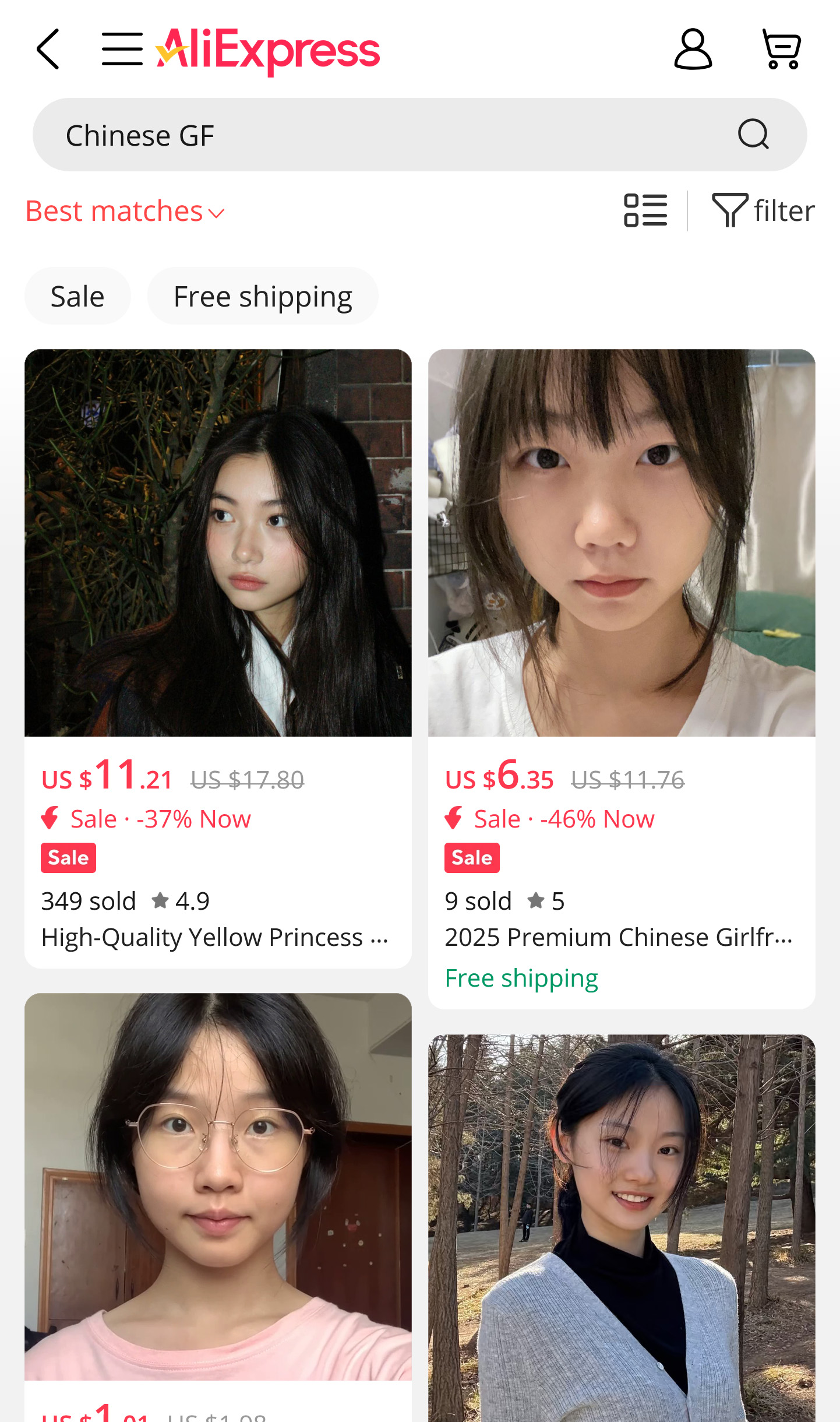Go back using the back arrow
The image size is (840, 1422).
(x=48, y=50)
